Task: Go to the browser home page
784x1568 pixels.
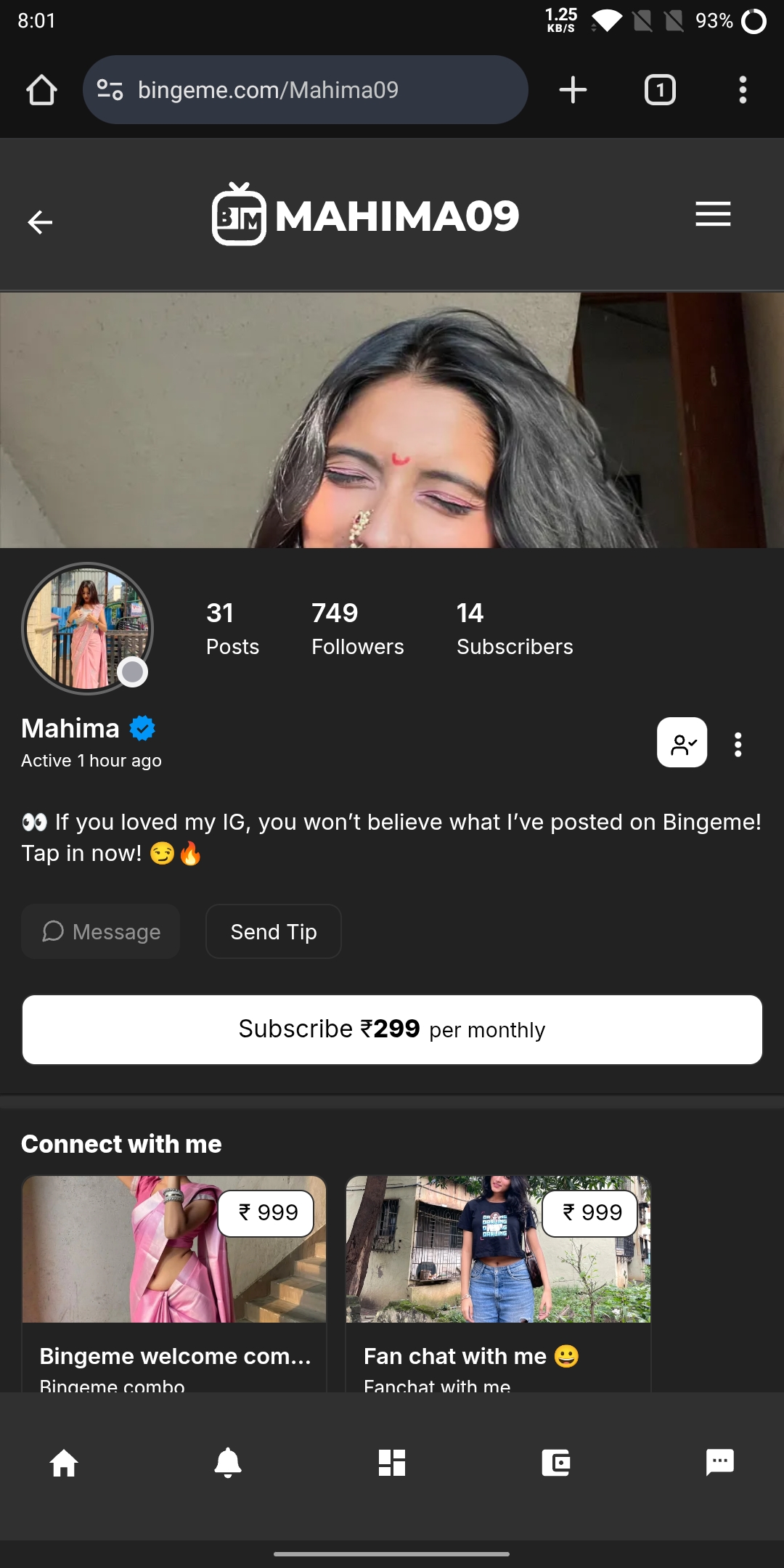Action: (x=41, y=90)
